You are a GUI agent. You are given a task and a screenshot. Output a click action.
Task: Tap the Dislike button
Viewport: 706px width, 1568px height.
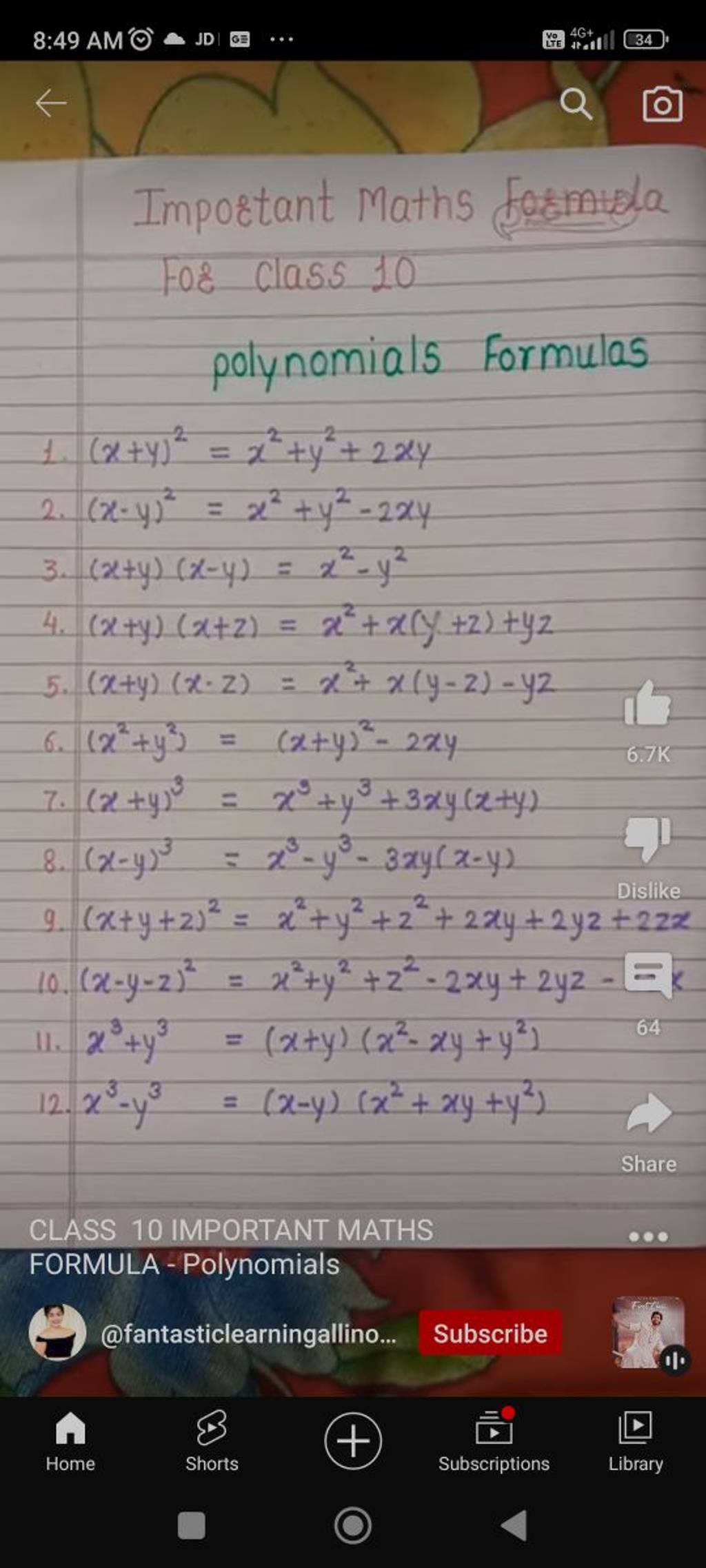647,845
